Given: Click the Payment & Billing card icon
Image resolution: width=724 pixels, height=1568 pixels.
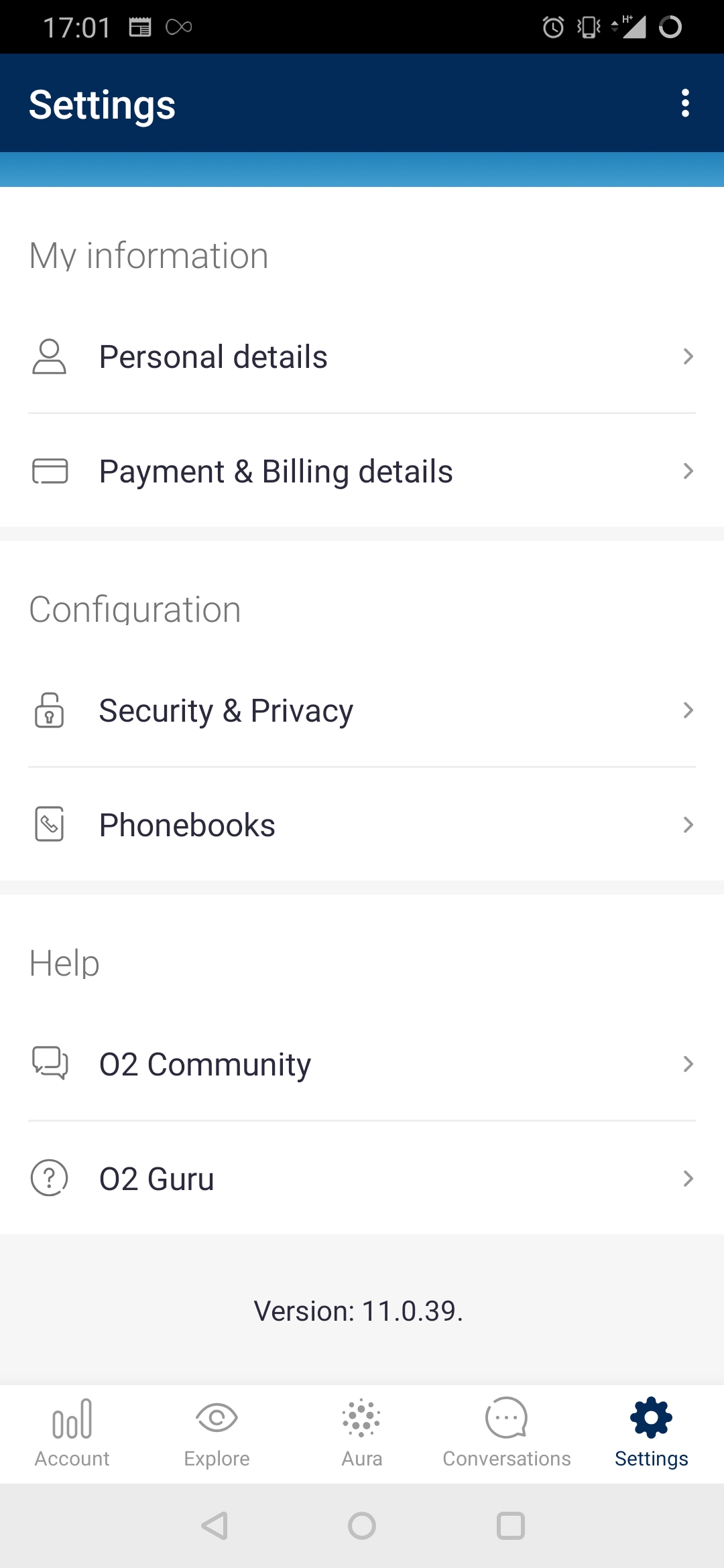Looking at the screenshot, I should point(49,470).
